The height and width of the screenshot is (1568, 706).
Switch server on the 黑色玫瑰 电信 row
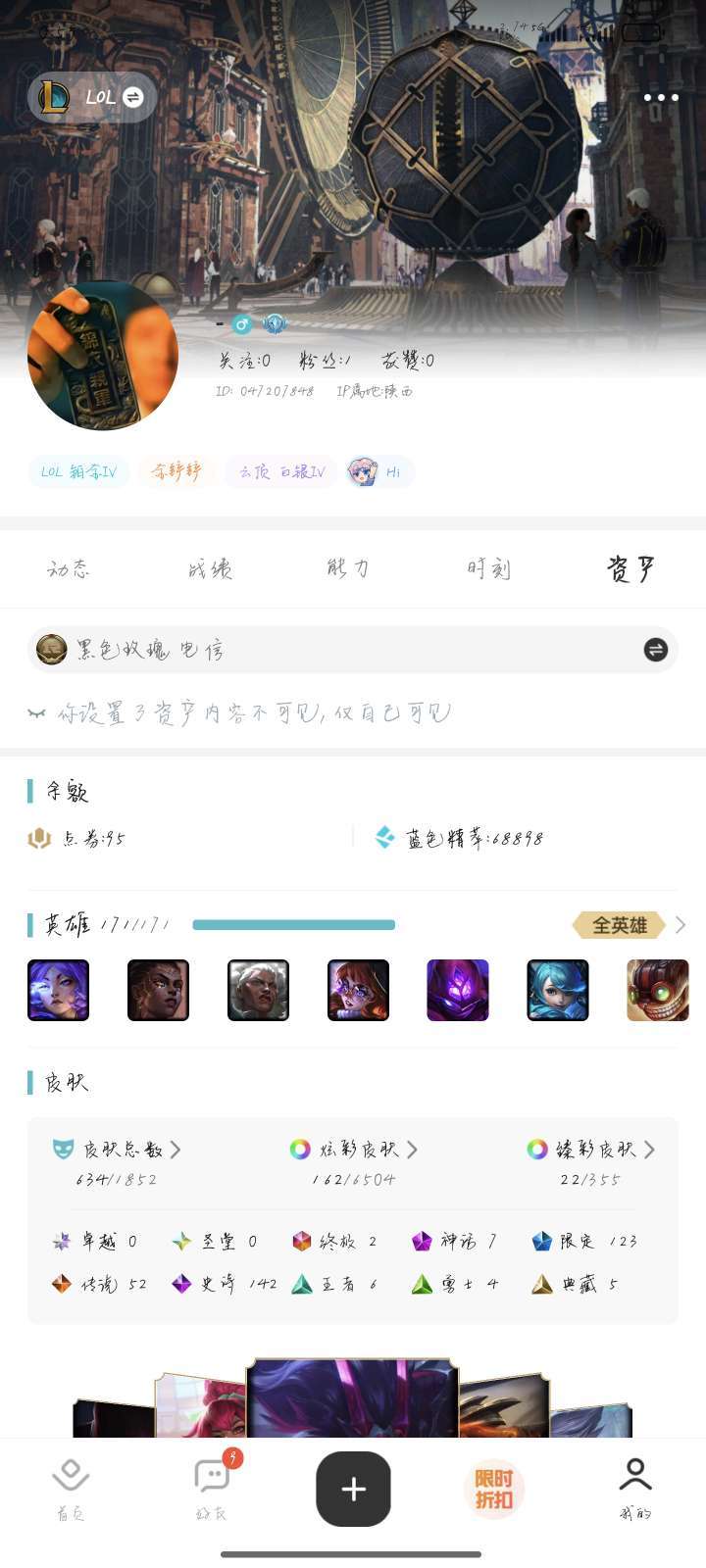point(654,649)
